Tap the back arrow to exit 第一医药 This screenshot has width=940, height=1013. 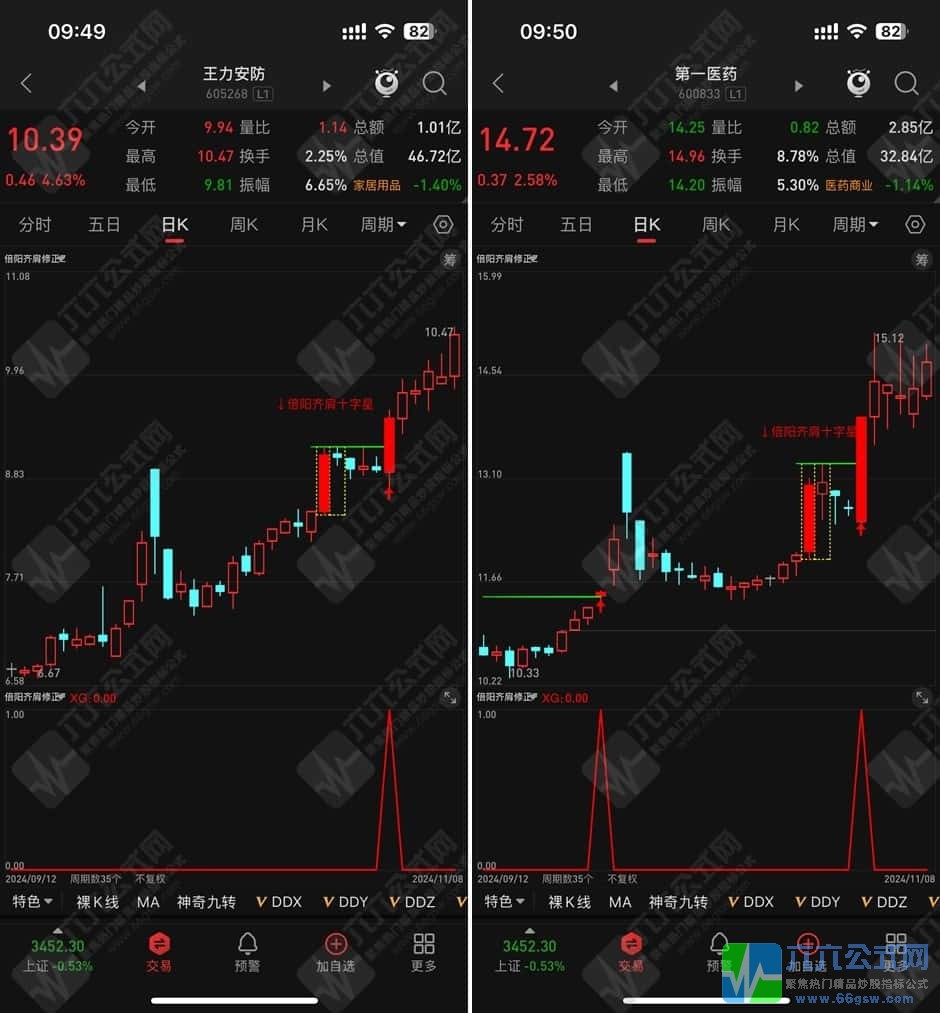497,84
